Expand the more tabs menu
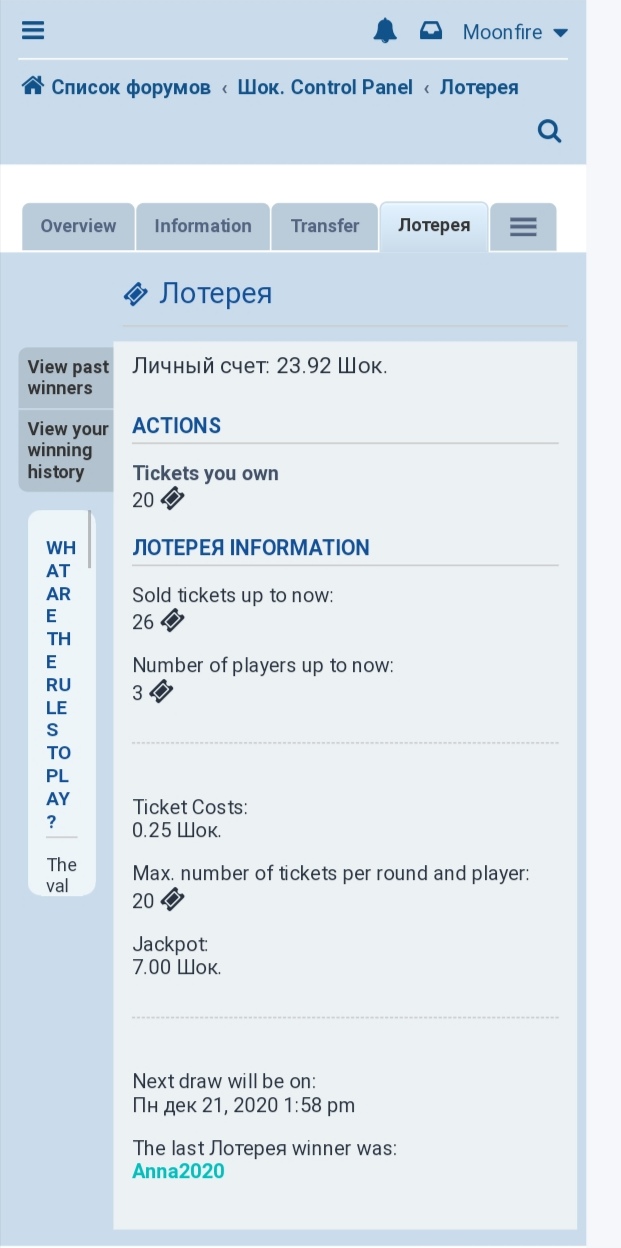This screenshot has width=621, height=1248. 523,227
